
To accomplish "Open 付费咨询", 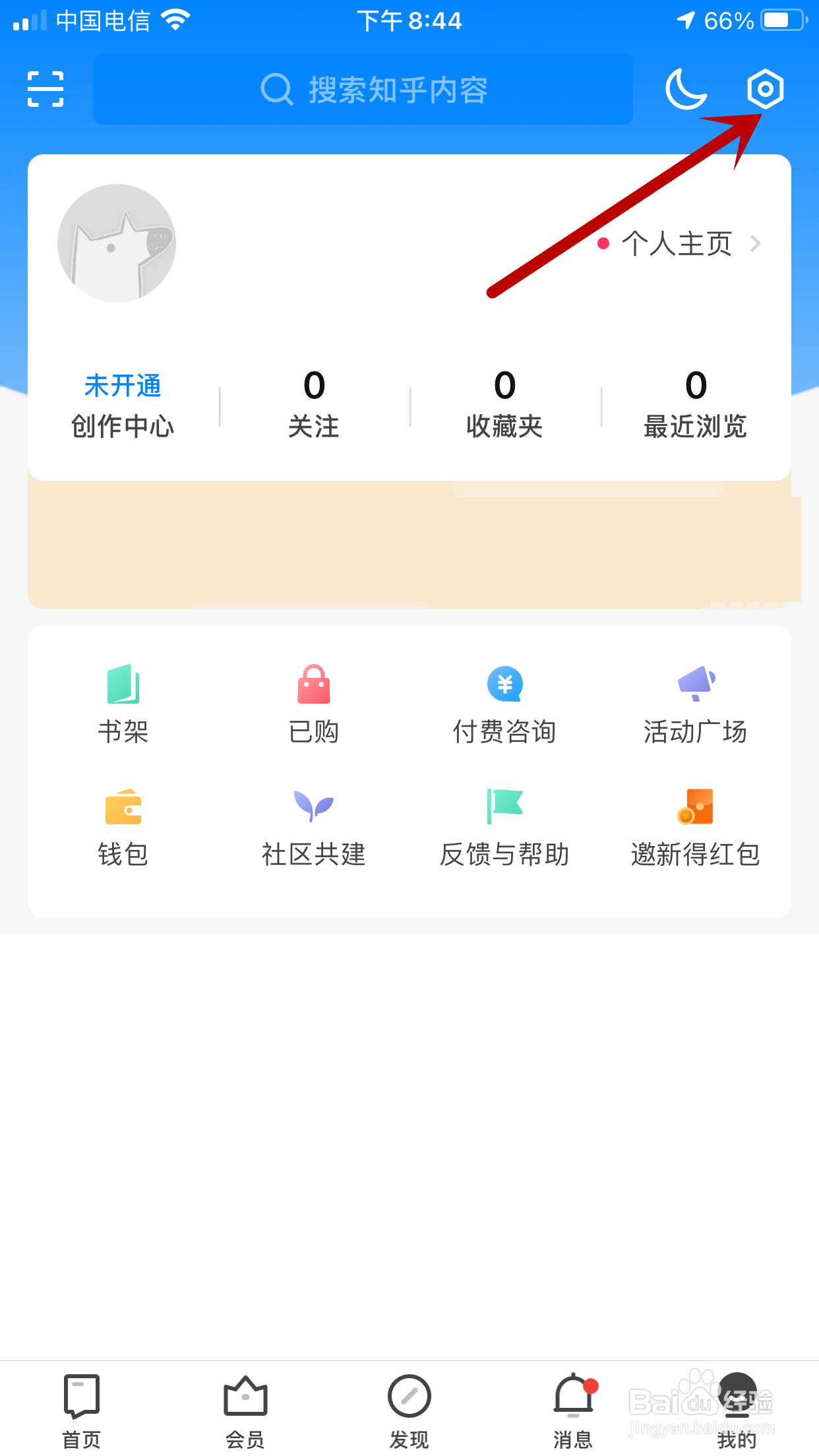I will click(504, 704).
